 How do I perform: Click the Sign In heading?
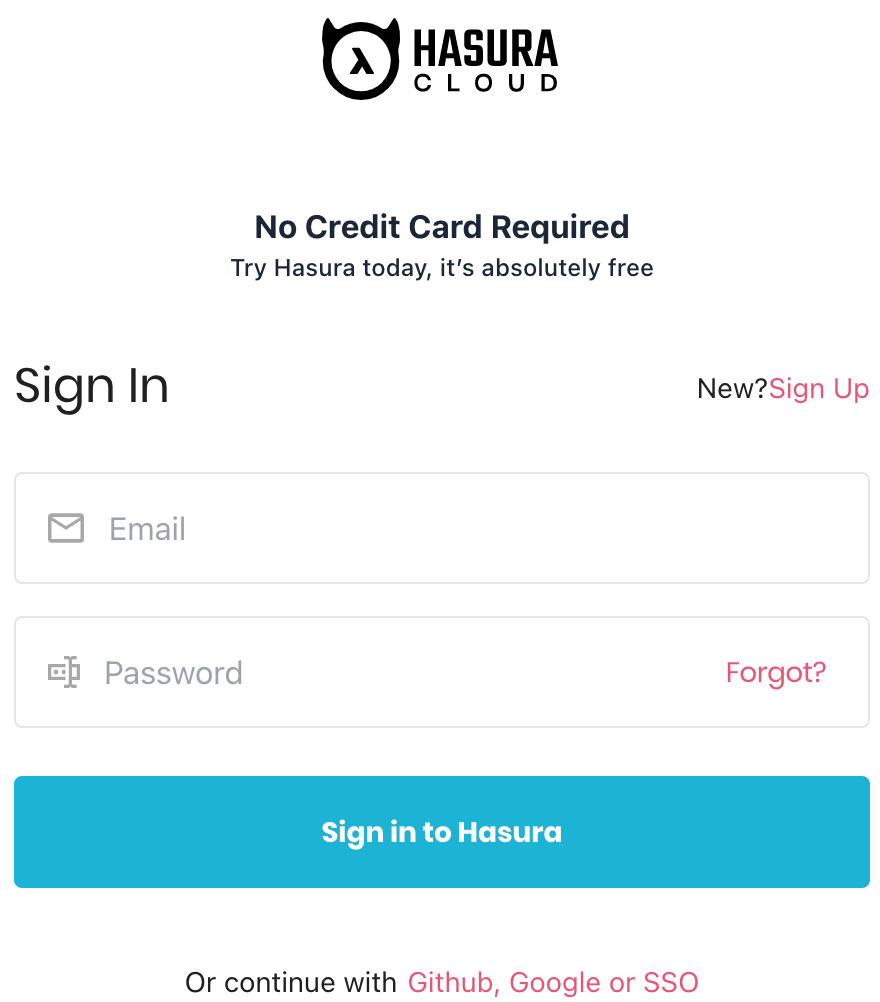click(x=91, y=387)
